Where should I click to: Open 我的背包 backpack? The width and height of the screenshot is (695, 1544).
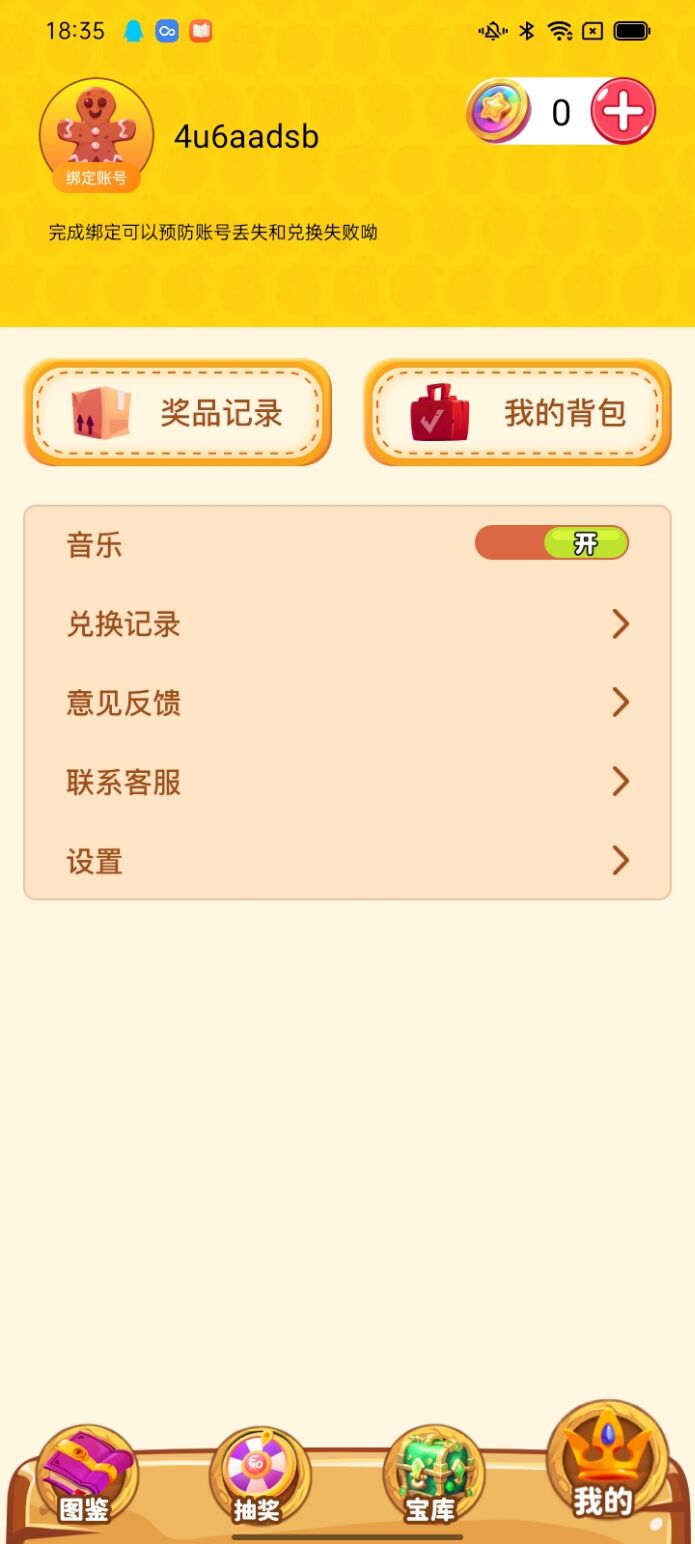(x=517, y=413)
